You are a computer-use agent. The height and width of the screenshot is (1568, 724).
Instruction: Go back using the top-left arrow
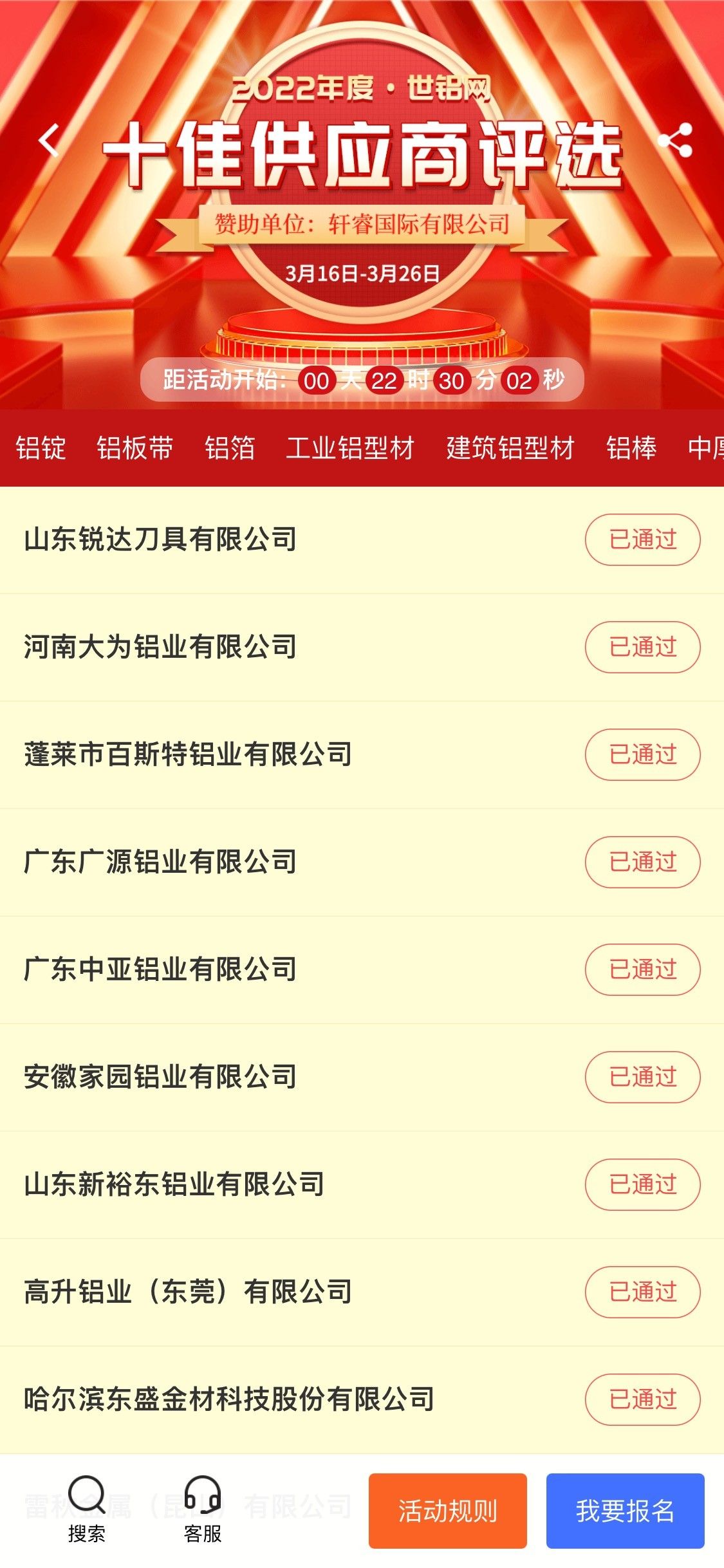49,140
